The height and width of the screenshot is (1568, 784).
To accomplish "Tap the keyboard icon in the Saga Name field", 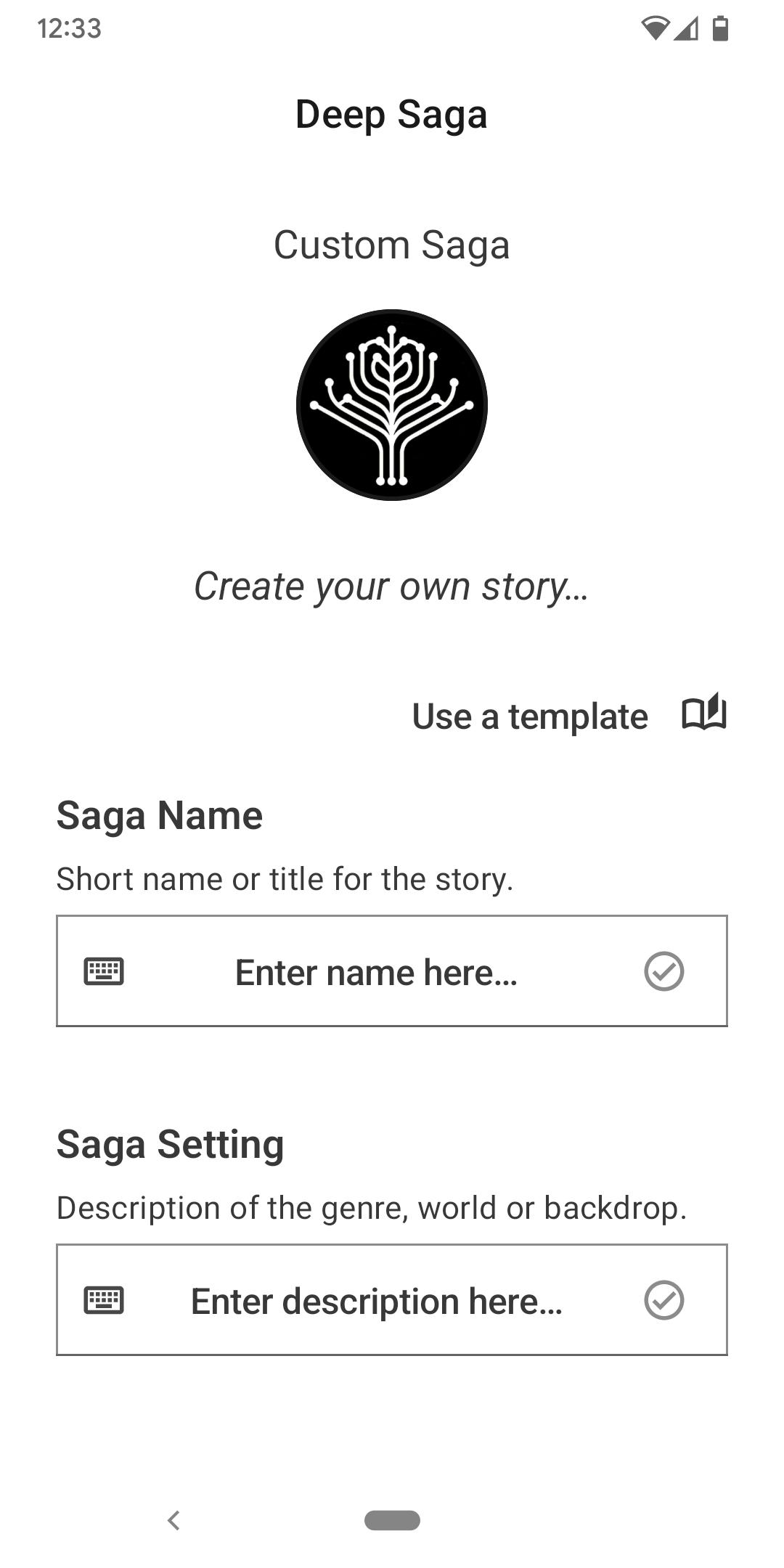I will point(105,971).
